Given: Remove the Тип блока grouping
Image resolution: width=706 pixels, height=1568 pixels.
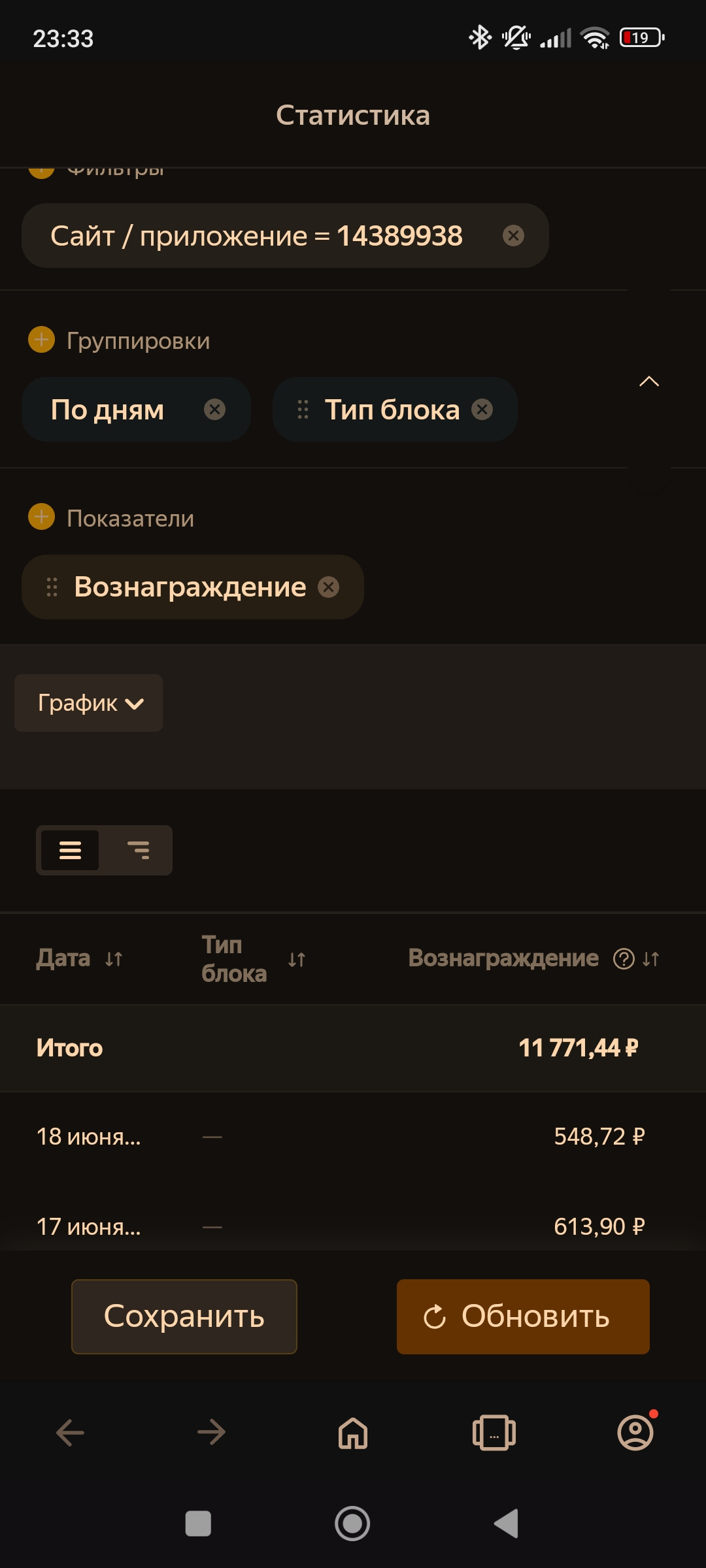Looking at the screenshot, I should click(x=482, y=410).
